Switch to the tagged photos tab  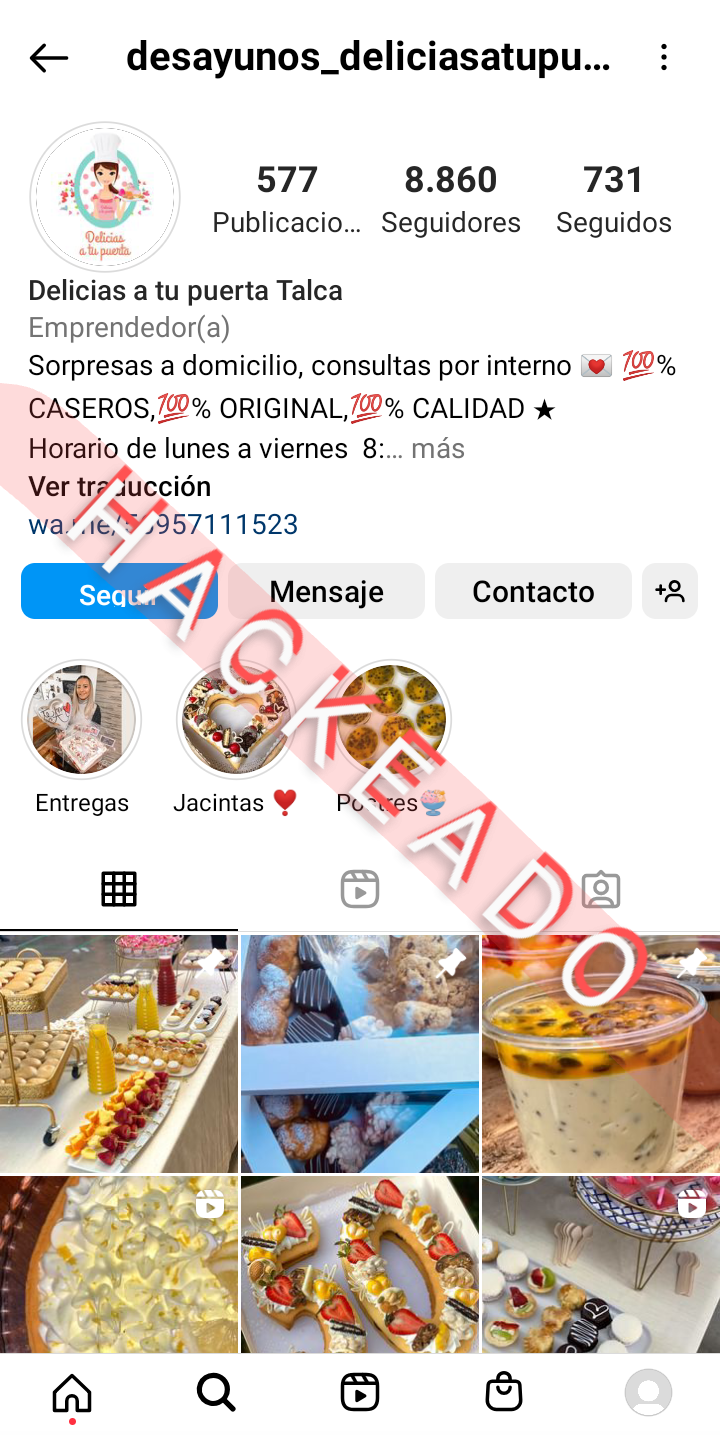[601, 889]
